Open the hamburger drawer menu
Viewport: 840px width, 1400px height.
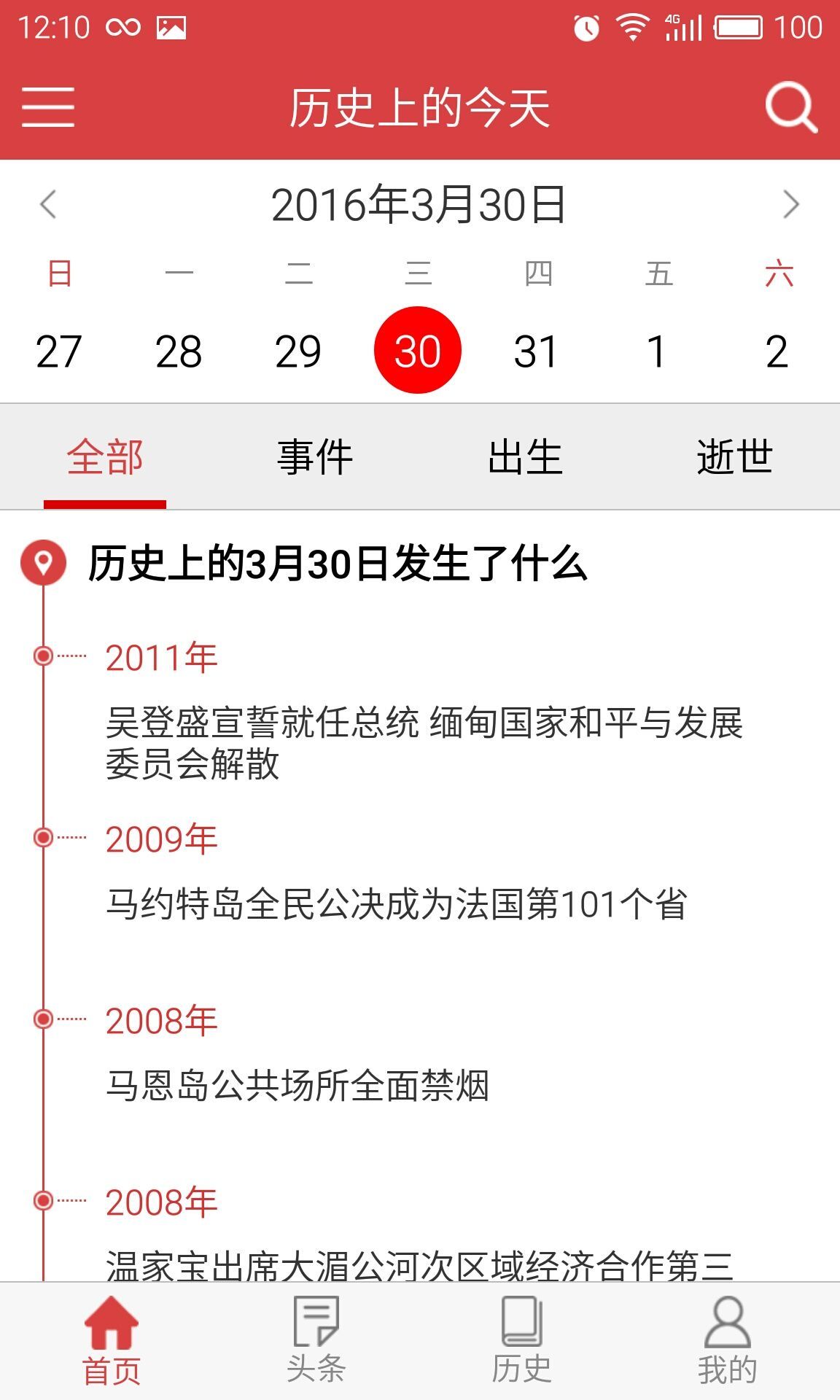pos(48,107)
